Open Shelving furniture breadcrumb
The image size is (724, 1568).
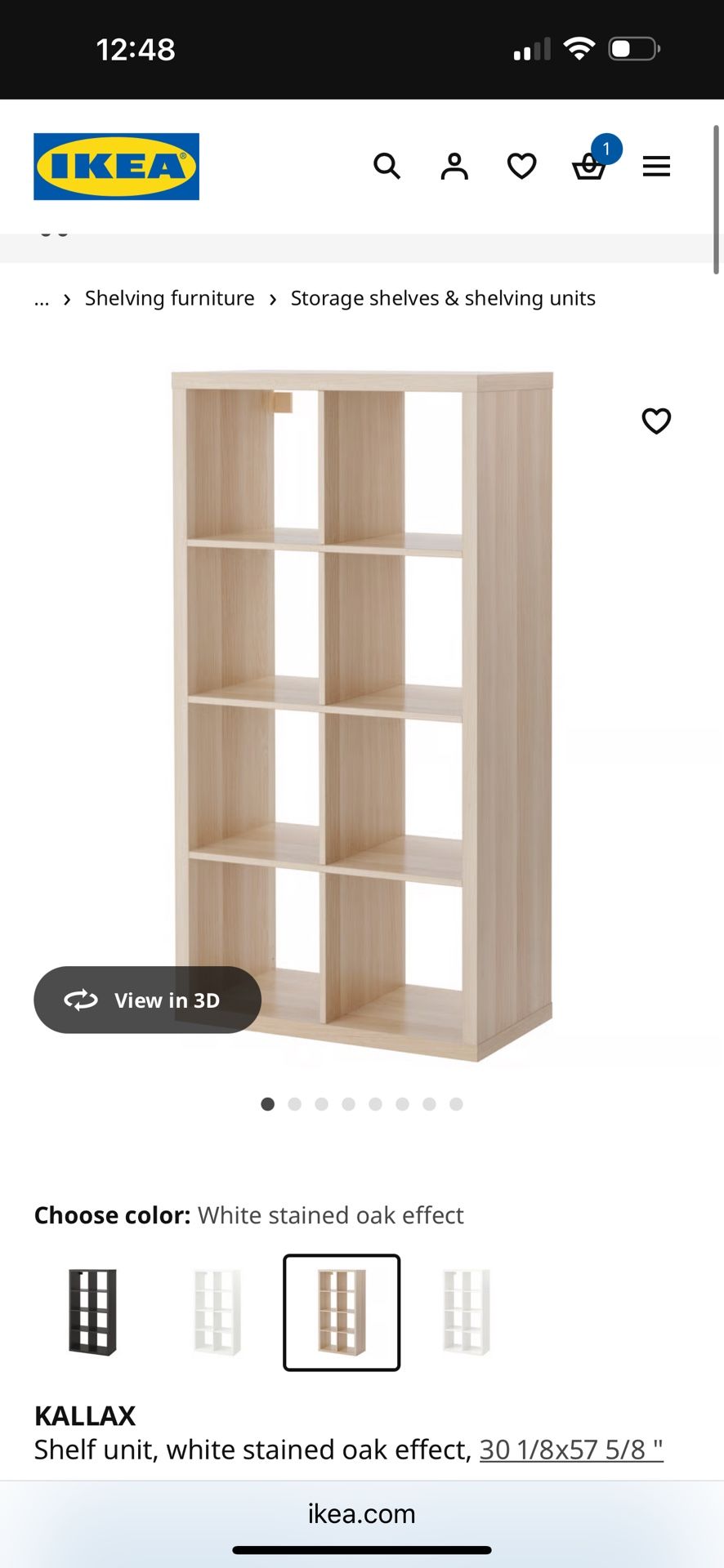(169, 299)
